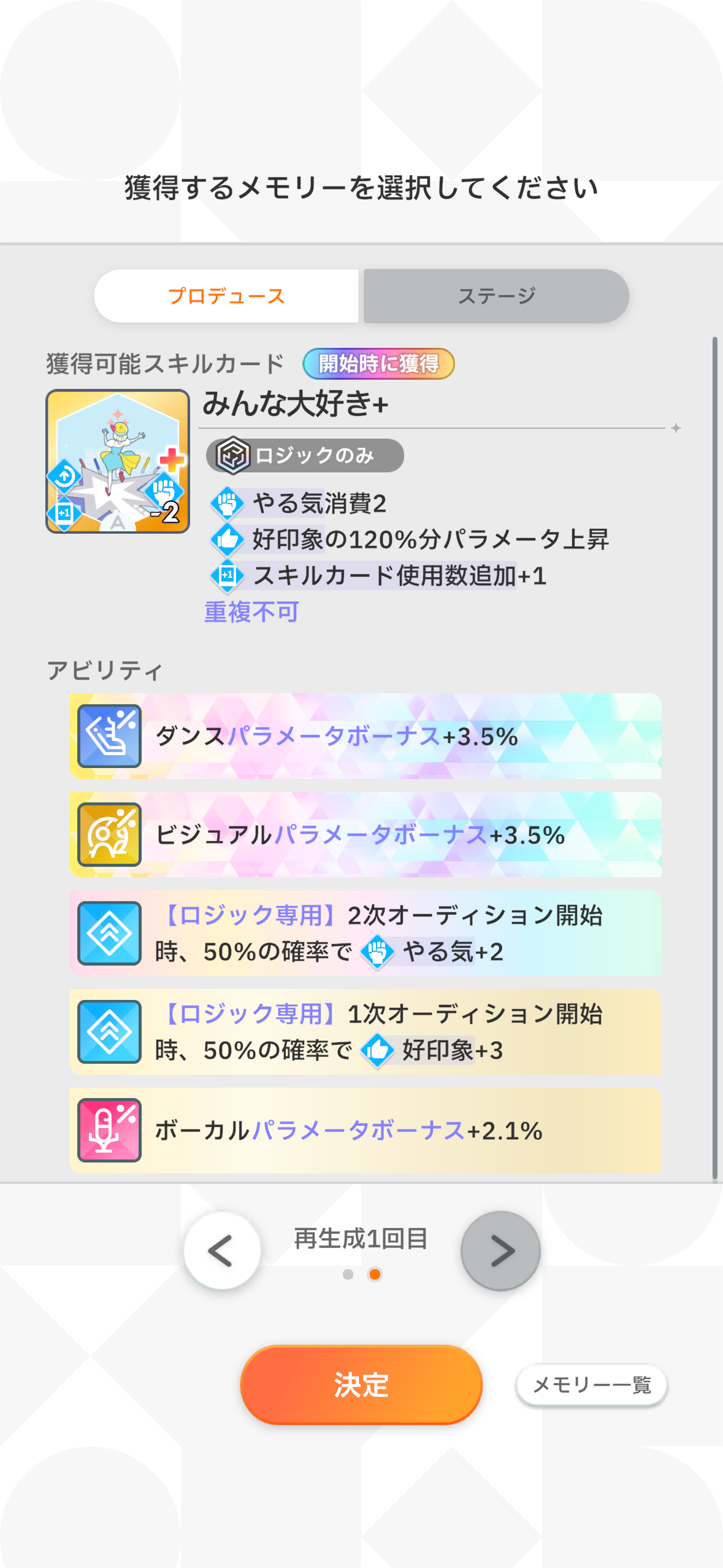The height and width of the screenshot is (1568, 723).
Task: Open the メモリー一覧 list
Action: tap(591, 1385)
